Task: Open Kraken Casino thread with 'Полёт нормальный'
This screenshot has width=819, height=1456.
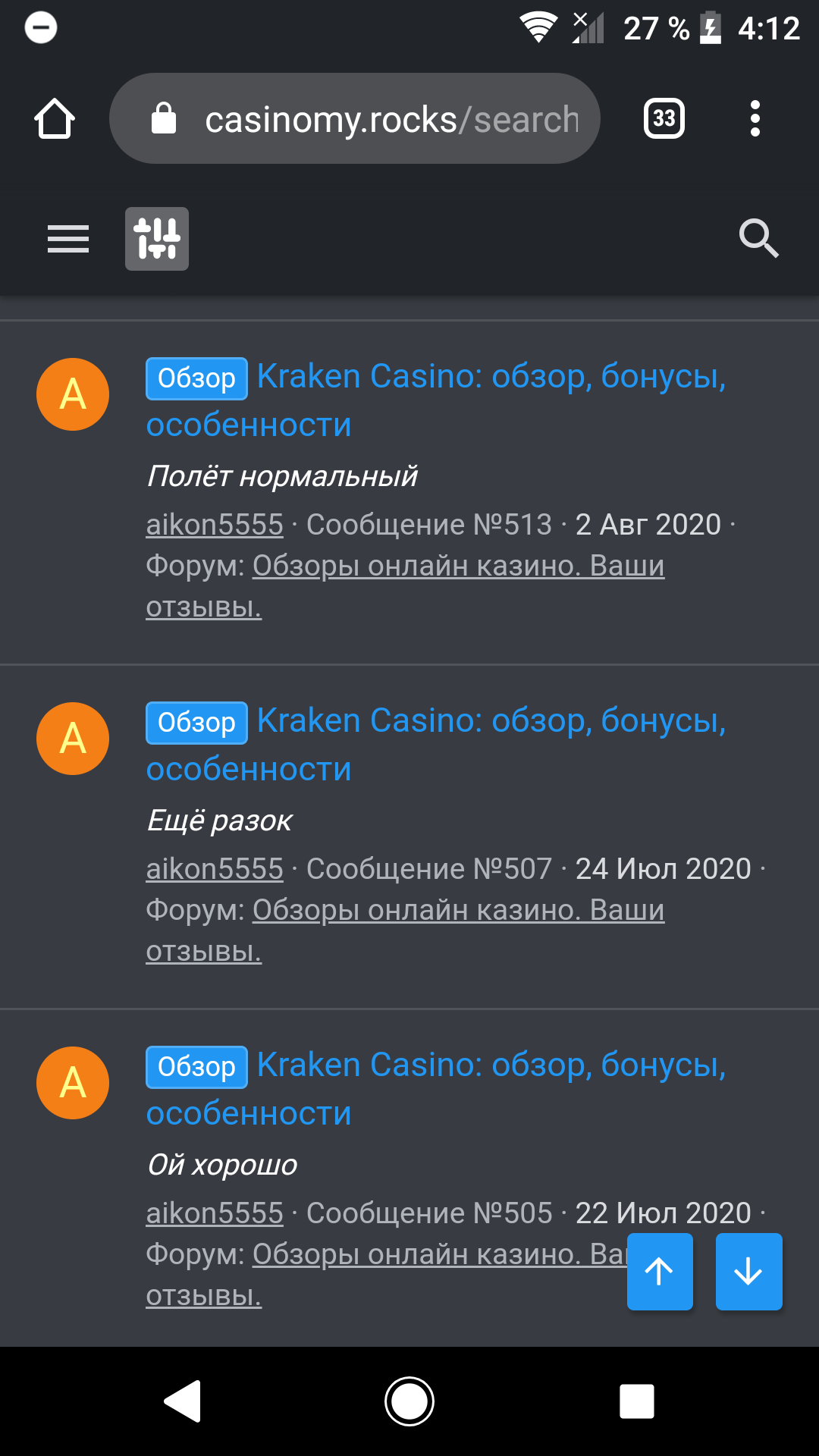Action: pos(490,377)
